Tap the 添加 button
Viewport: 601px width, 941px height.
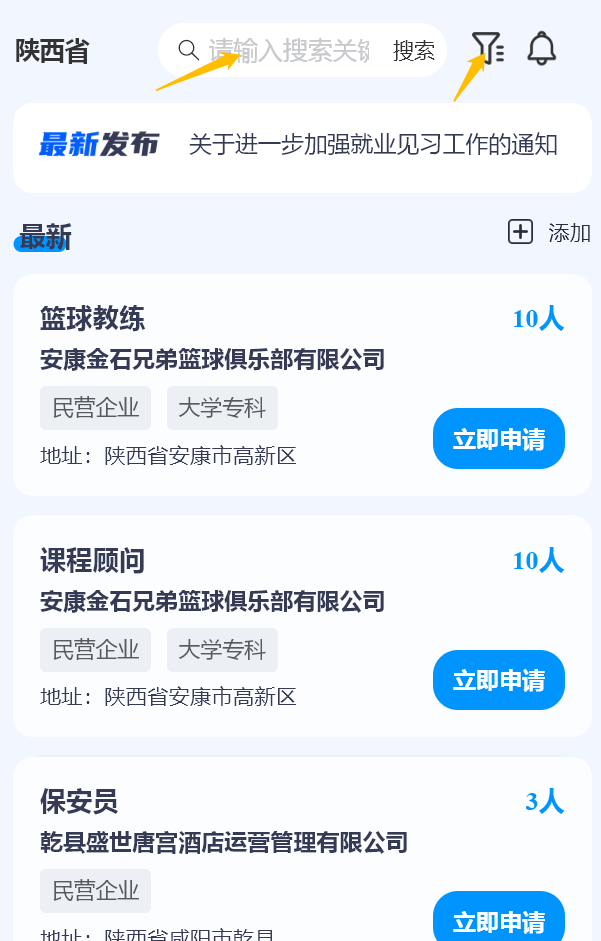click(550, 232)
